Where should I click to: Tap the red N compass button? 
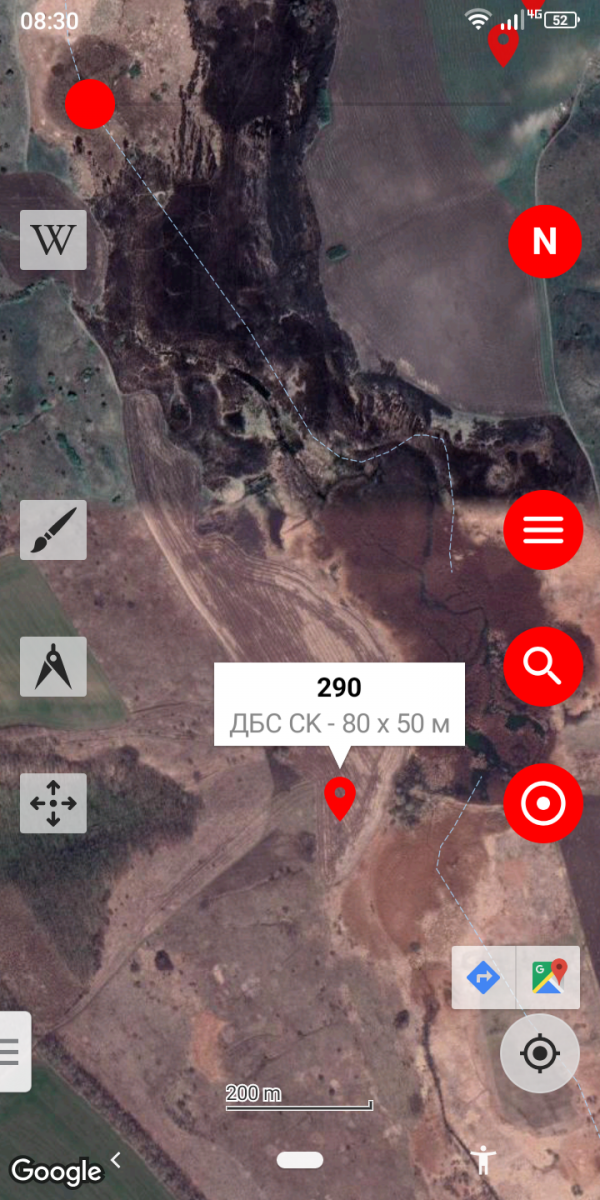pos(544,242)
